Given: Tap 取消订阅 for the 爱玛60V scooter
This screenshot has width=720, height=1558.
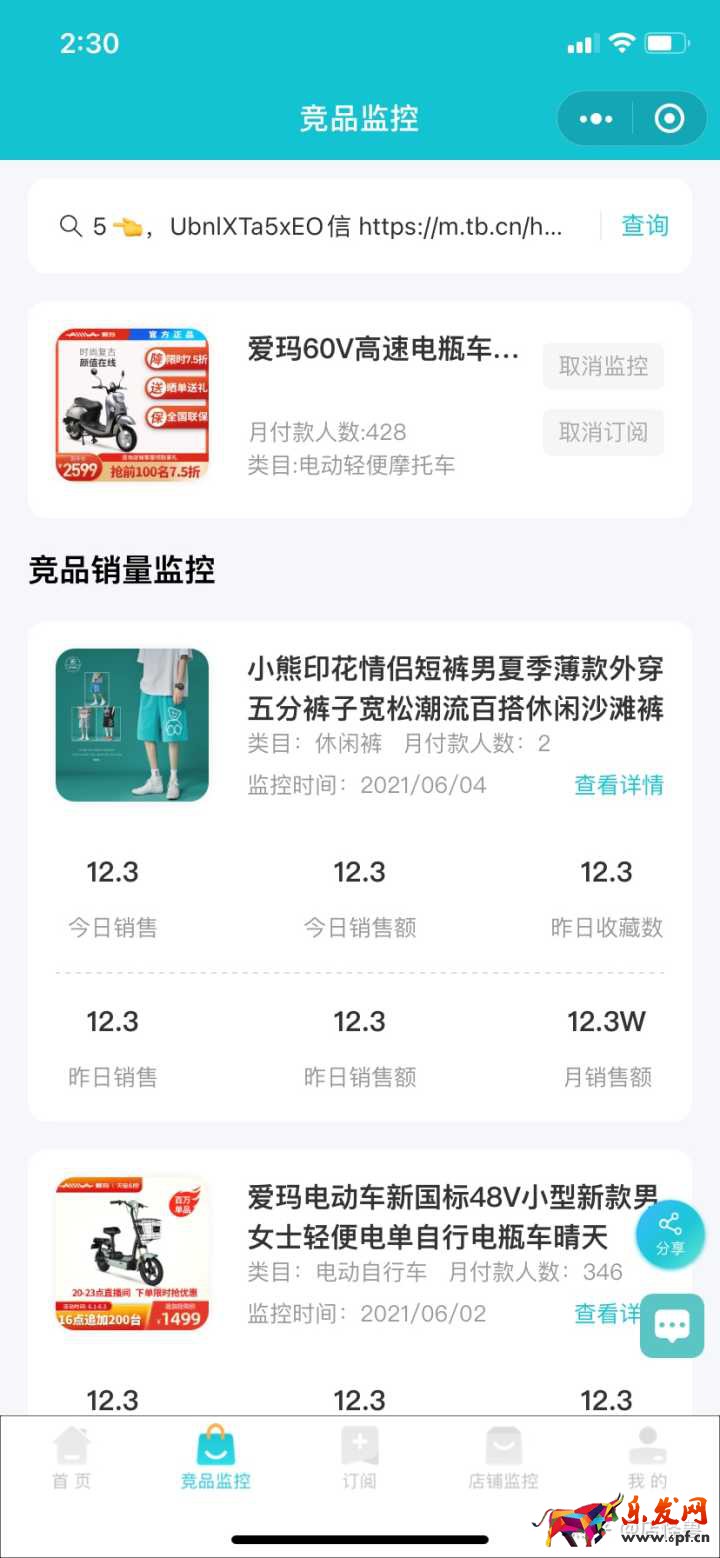Looking at the screenshot, I should point(603,432).
